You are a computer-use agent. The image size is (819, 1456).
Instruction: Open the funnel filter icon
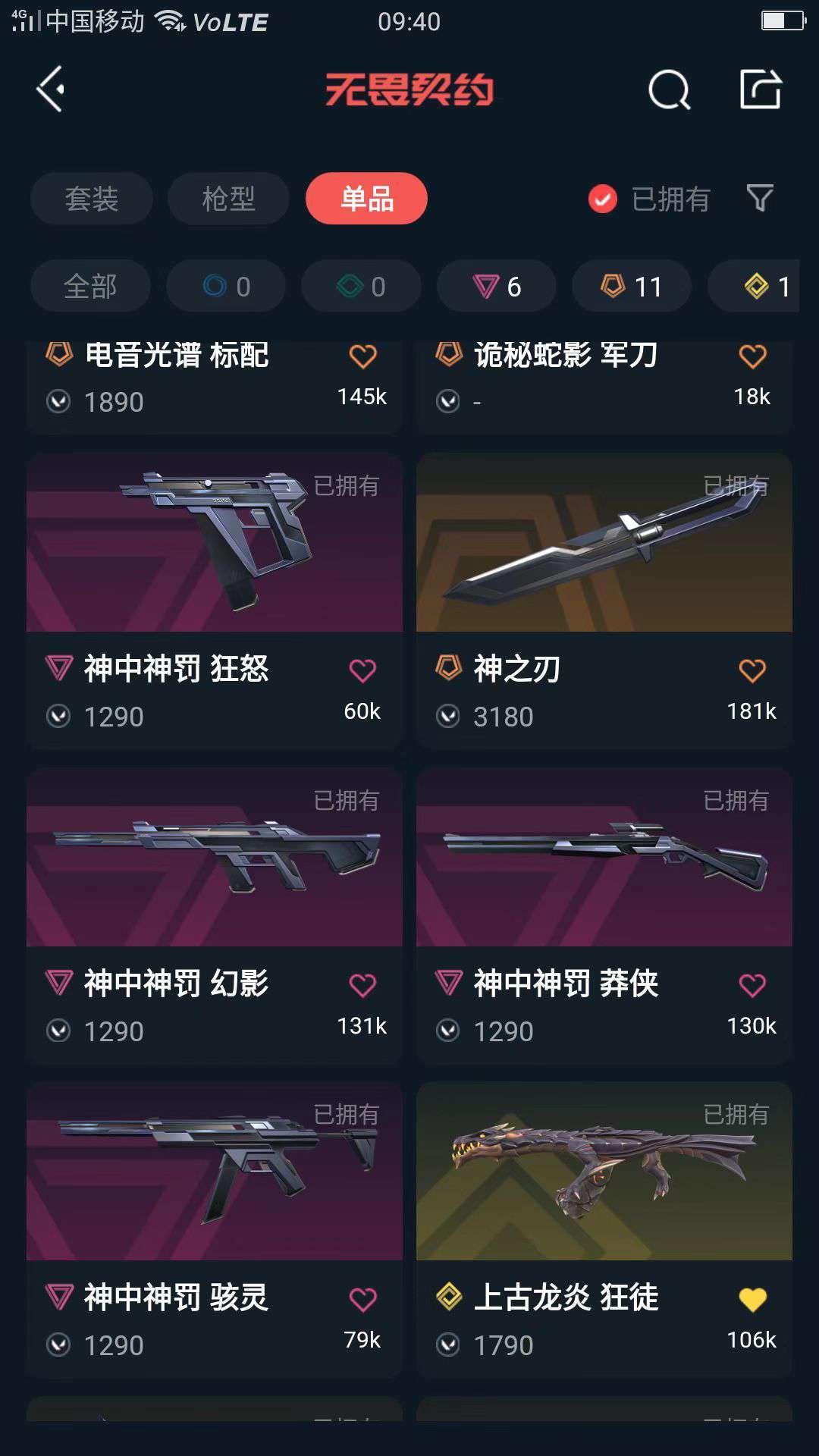tap(760, 199)
